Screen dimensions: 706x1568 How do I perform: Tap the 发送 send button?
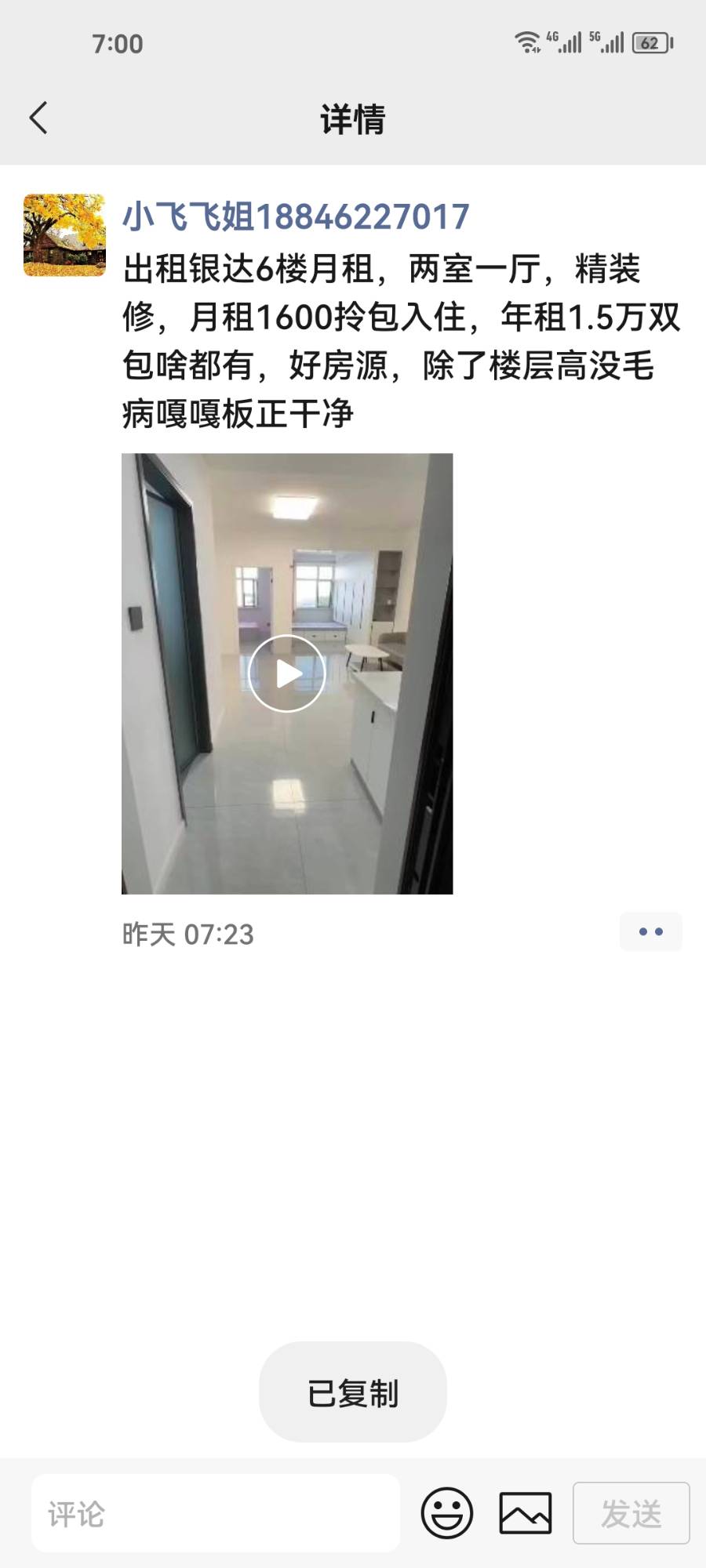[631, 1513]
